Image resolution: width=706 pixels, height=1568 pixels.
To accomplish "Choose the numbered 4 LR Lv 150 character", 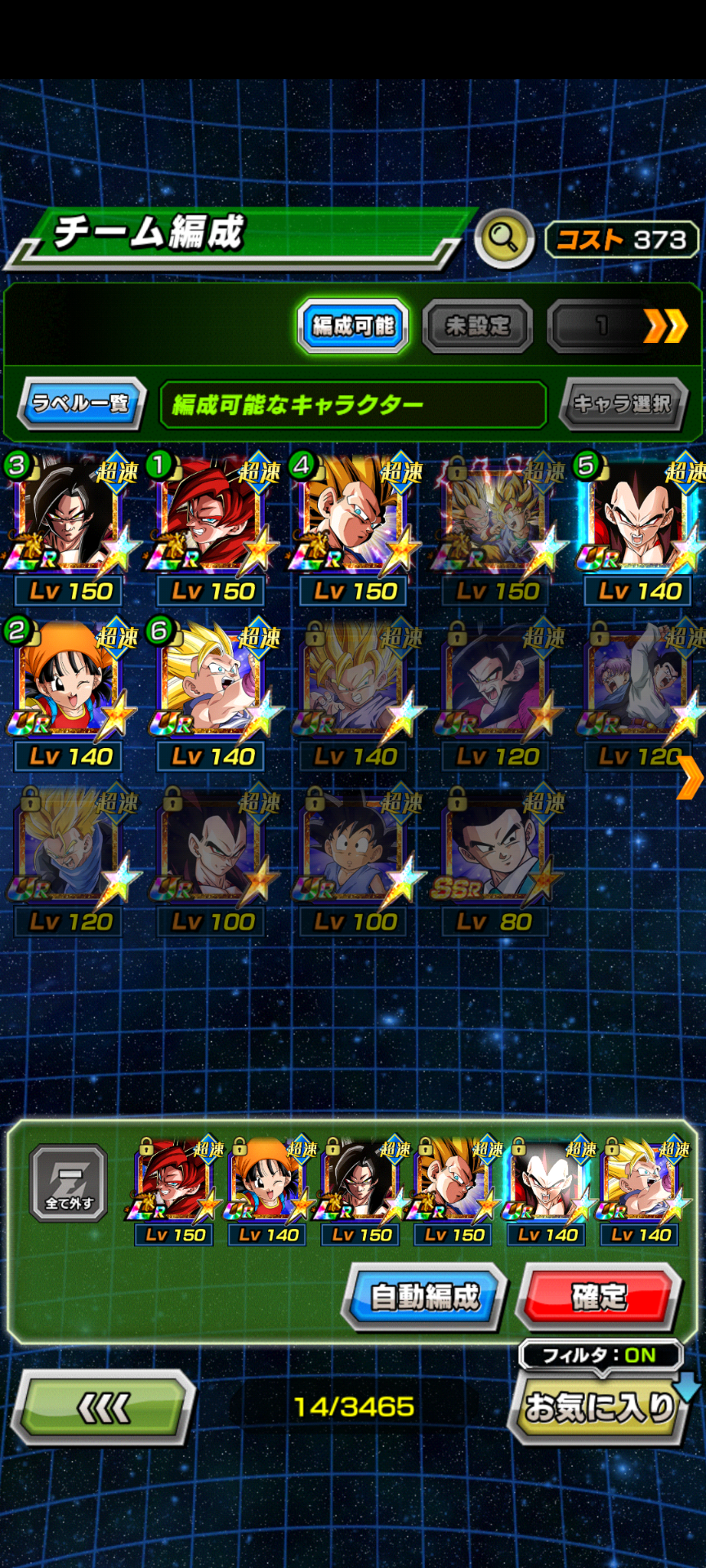I will (355, 528).
